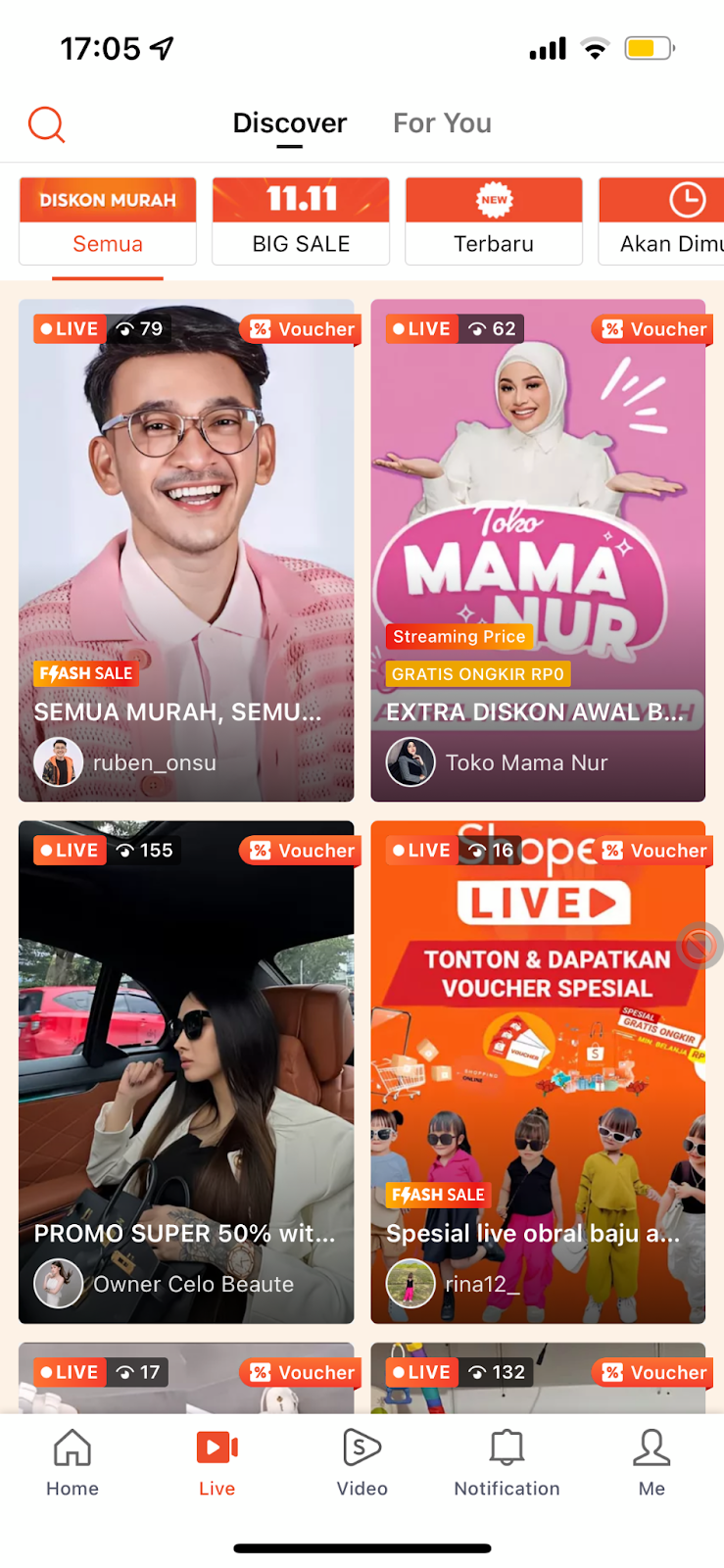The height and width of the screenshot is (1568, 724).
Task: Open rina12_ live stream
Action: pos(538,1070)
